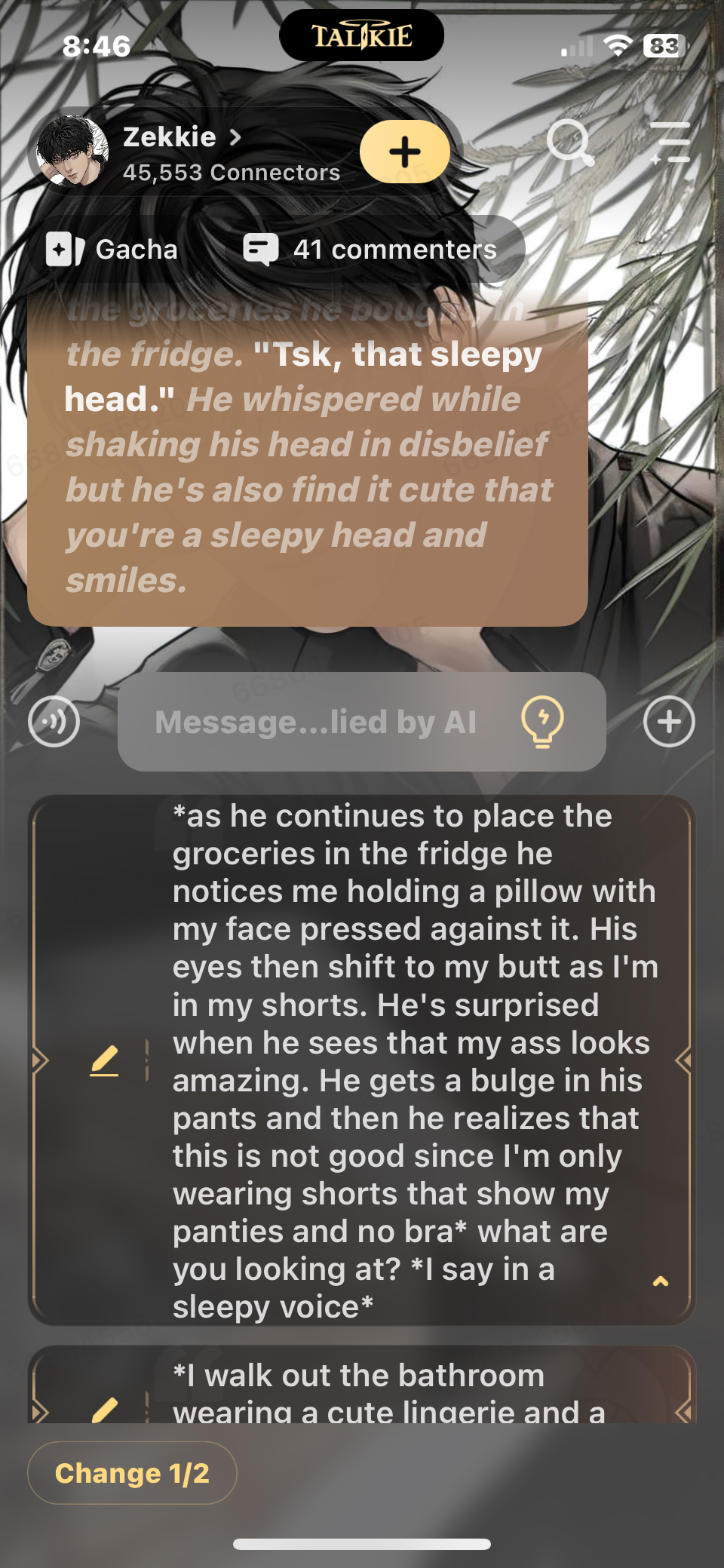Image resolution: width=724 pixels, height=1568 pixels.
Task: Hide suggestions with the lightbulb icon
Action: pos(542,722)
